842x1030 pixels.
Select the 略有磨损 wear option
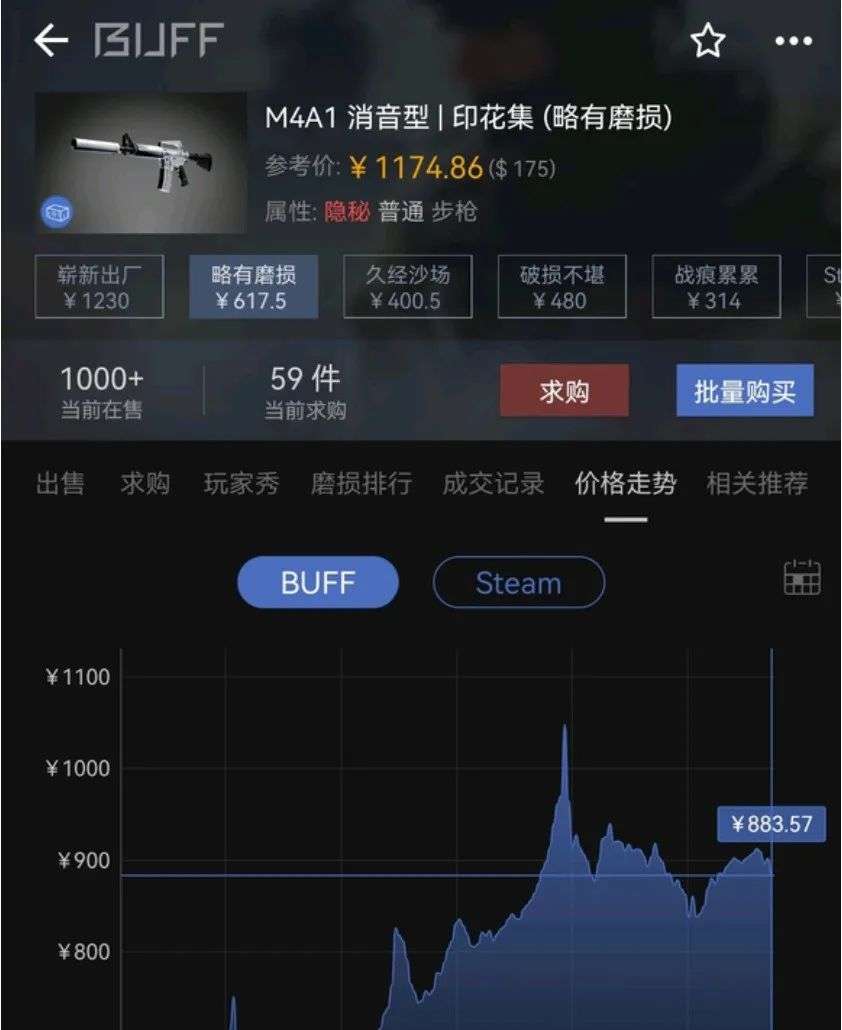253,287
